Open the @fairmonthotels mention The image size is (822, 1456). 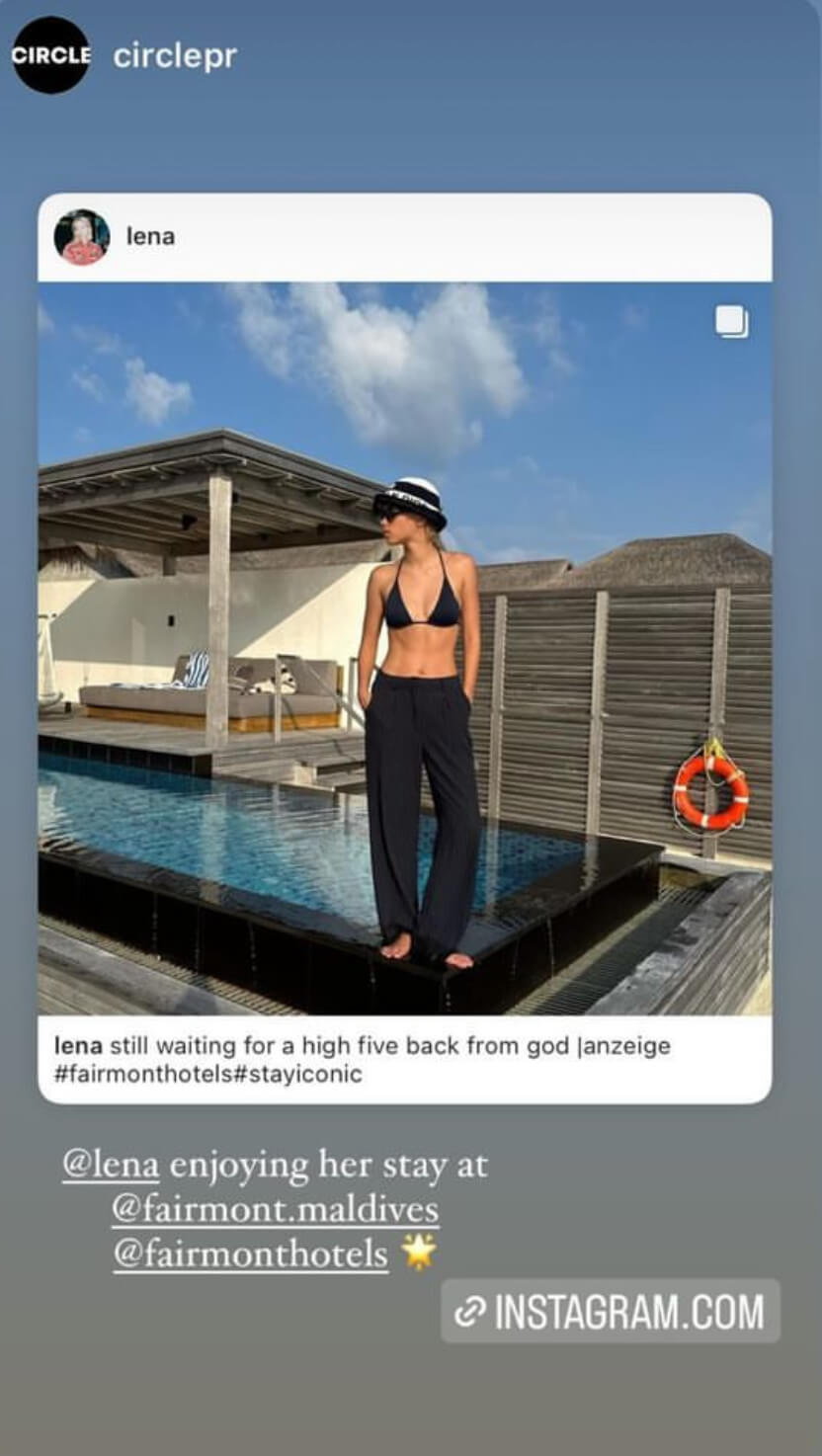[250, 1254]
